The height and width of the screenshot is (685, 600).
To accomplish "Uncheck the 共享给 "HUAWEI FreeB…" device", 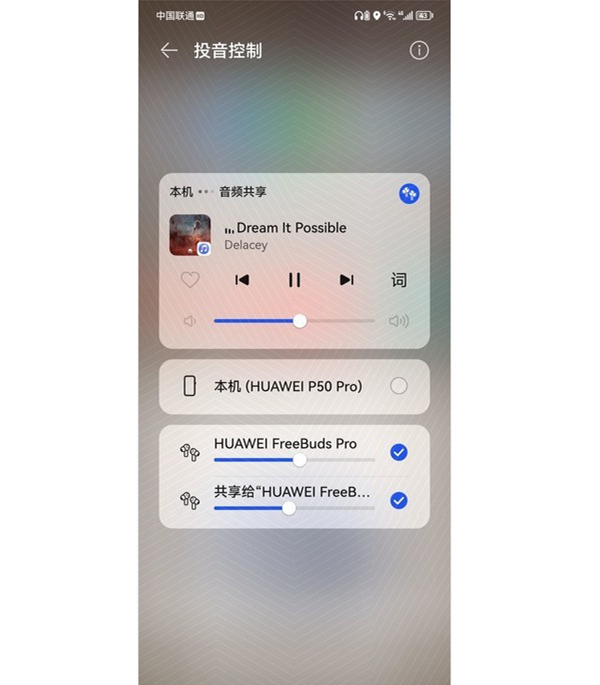I will [x=398, y=500].
